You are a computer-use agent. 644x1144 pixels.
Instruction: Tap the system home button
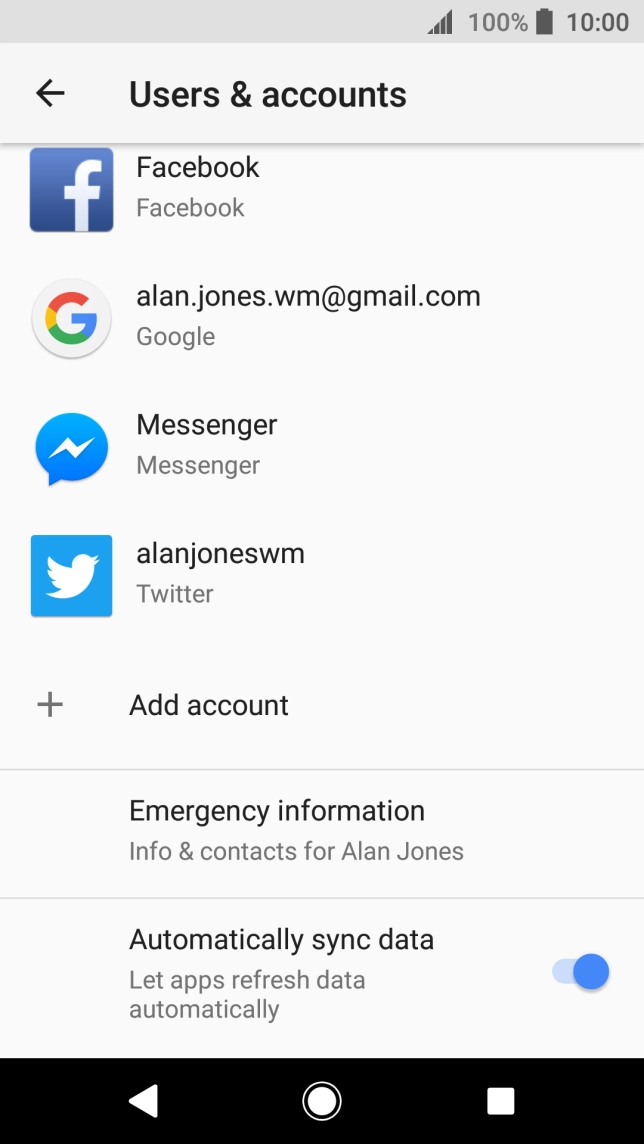(x=322, y=1101)
